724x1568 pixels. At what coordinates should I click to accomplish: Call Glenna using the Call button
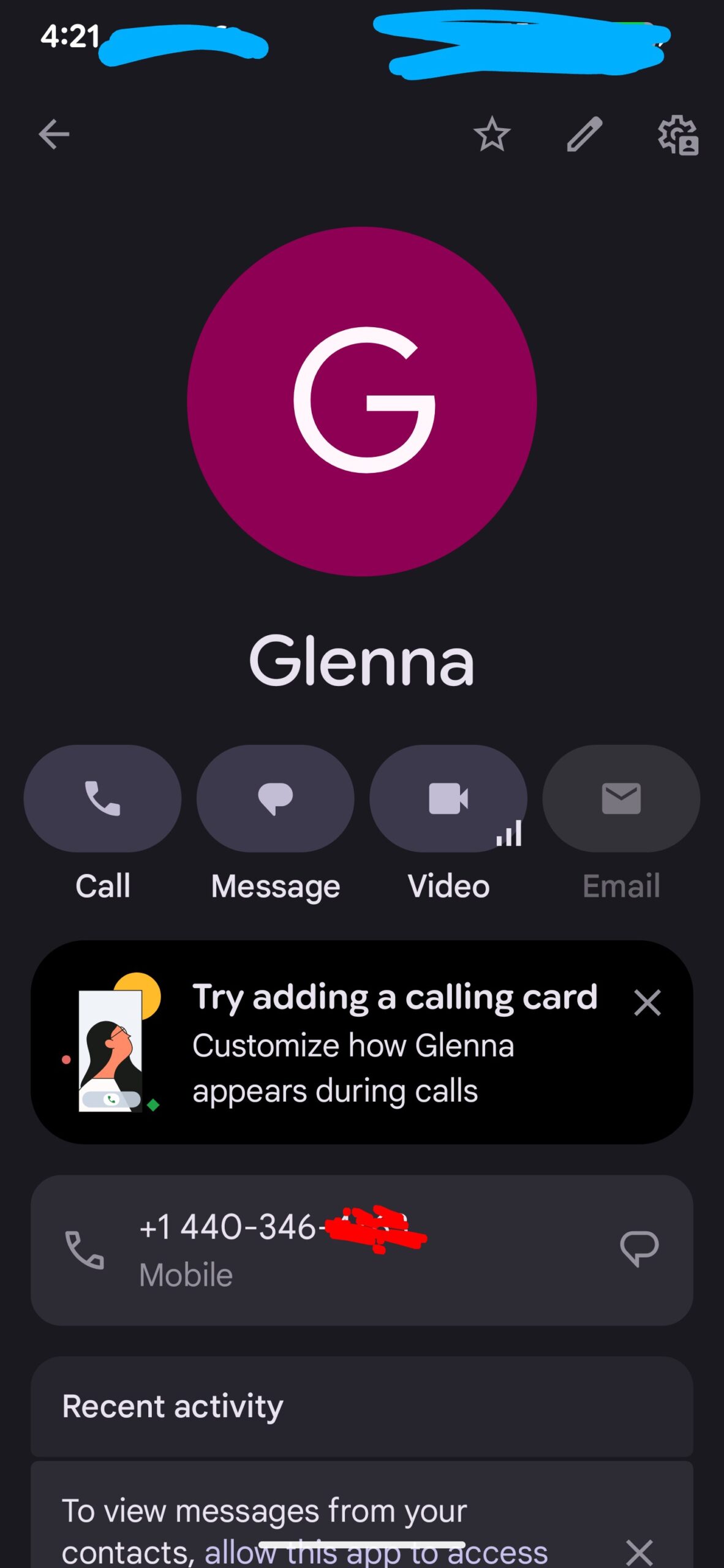[102, 798]
